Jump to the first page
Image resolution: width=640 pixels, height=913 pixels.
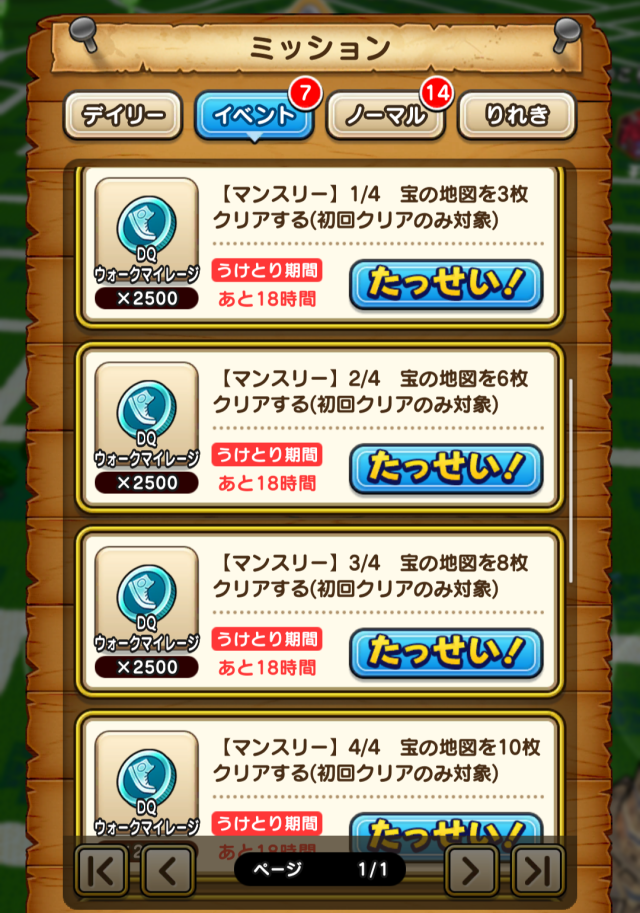tap(102, 870)
